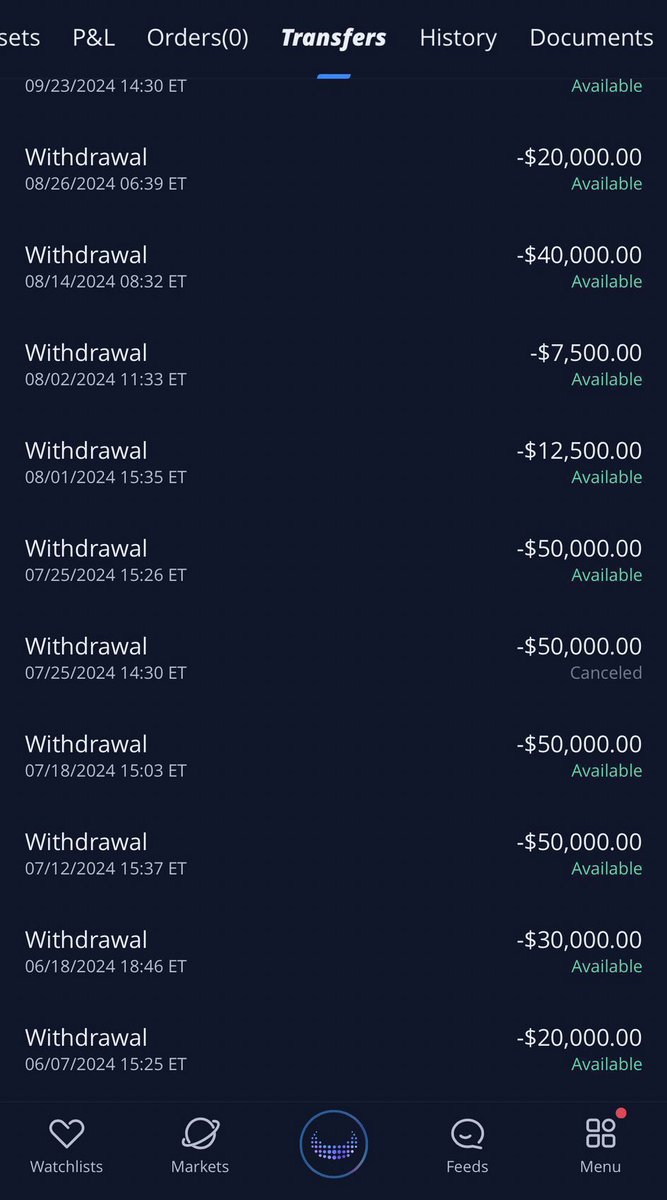View the canceled $50,000 withdrawal
The height and width of the screenshot is (1200, 667).
click(x=333, y=658)
